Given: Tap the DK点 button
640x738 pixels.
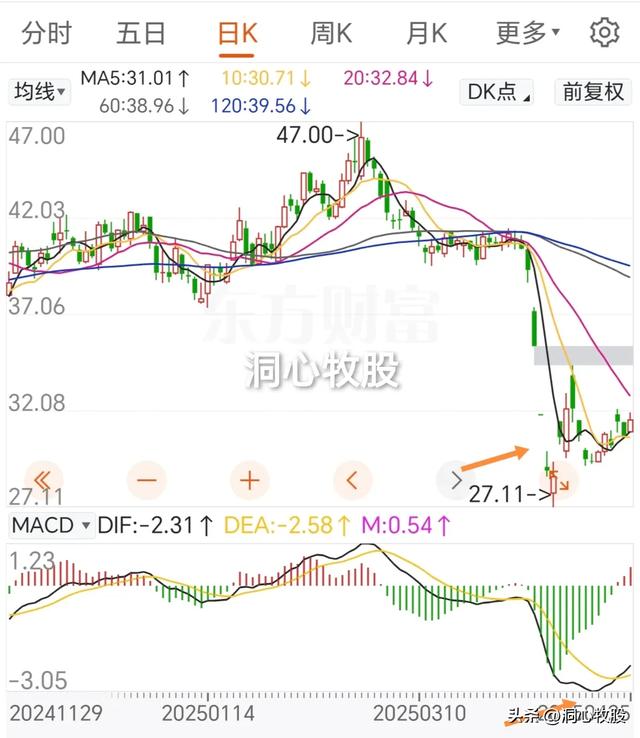Looking at the screenshot, I should (x=499, y=92).
